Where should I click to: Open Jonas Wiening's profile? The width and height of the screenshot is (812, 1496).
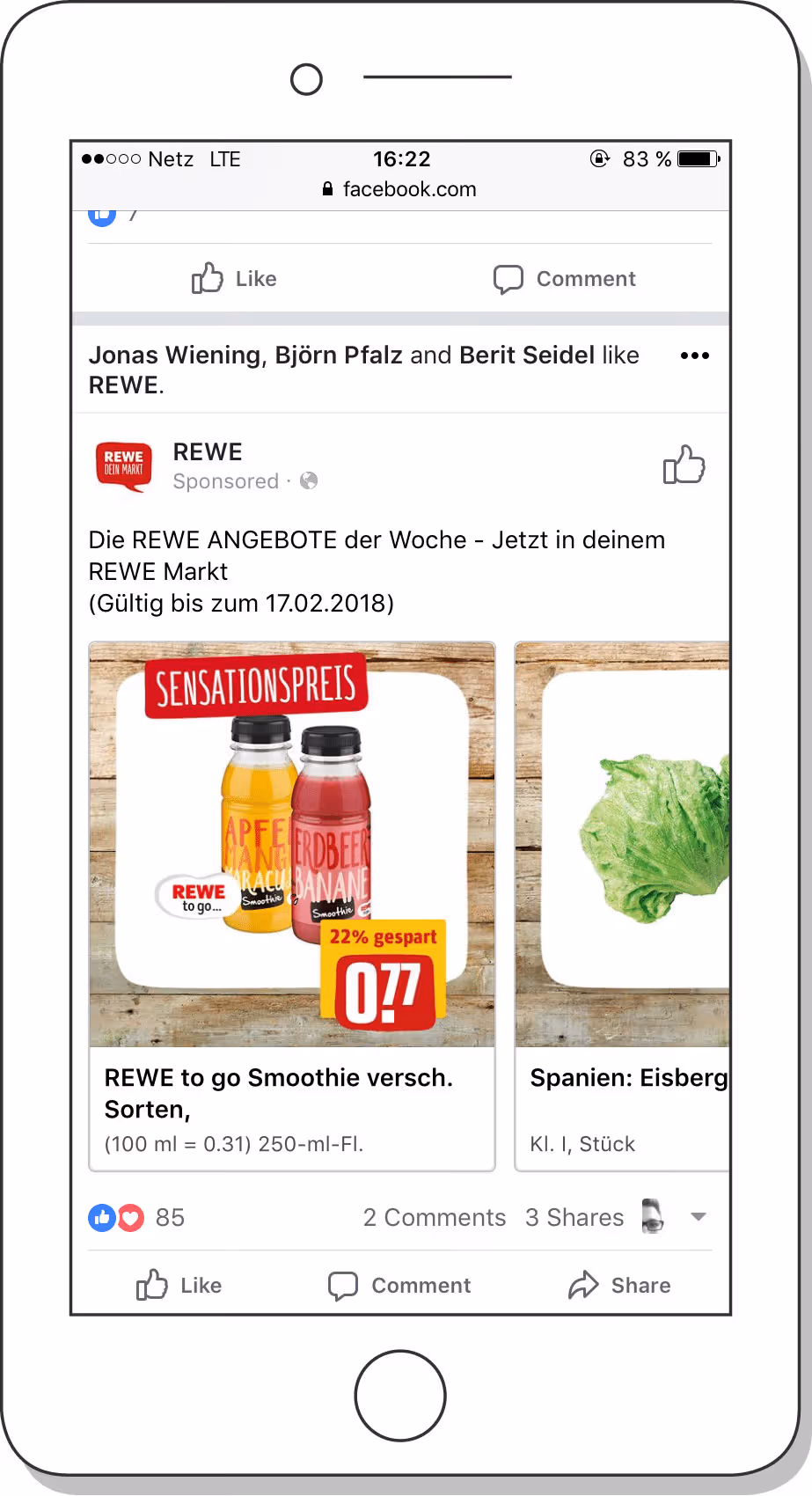pyautogui.click(x=175, y=355)
